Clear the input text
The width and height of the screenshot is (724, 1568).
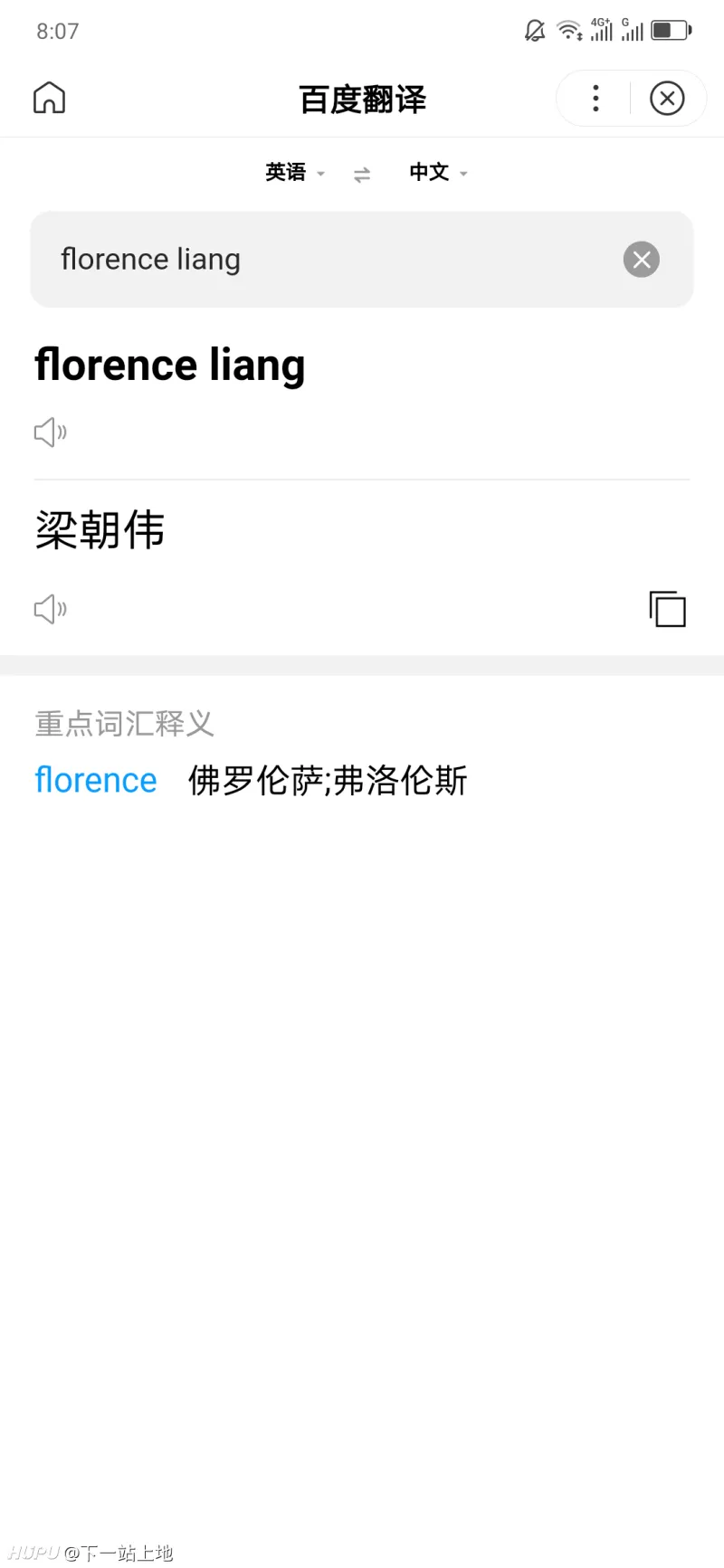tap(642, 260)
